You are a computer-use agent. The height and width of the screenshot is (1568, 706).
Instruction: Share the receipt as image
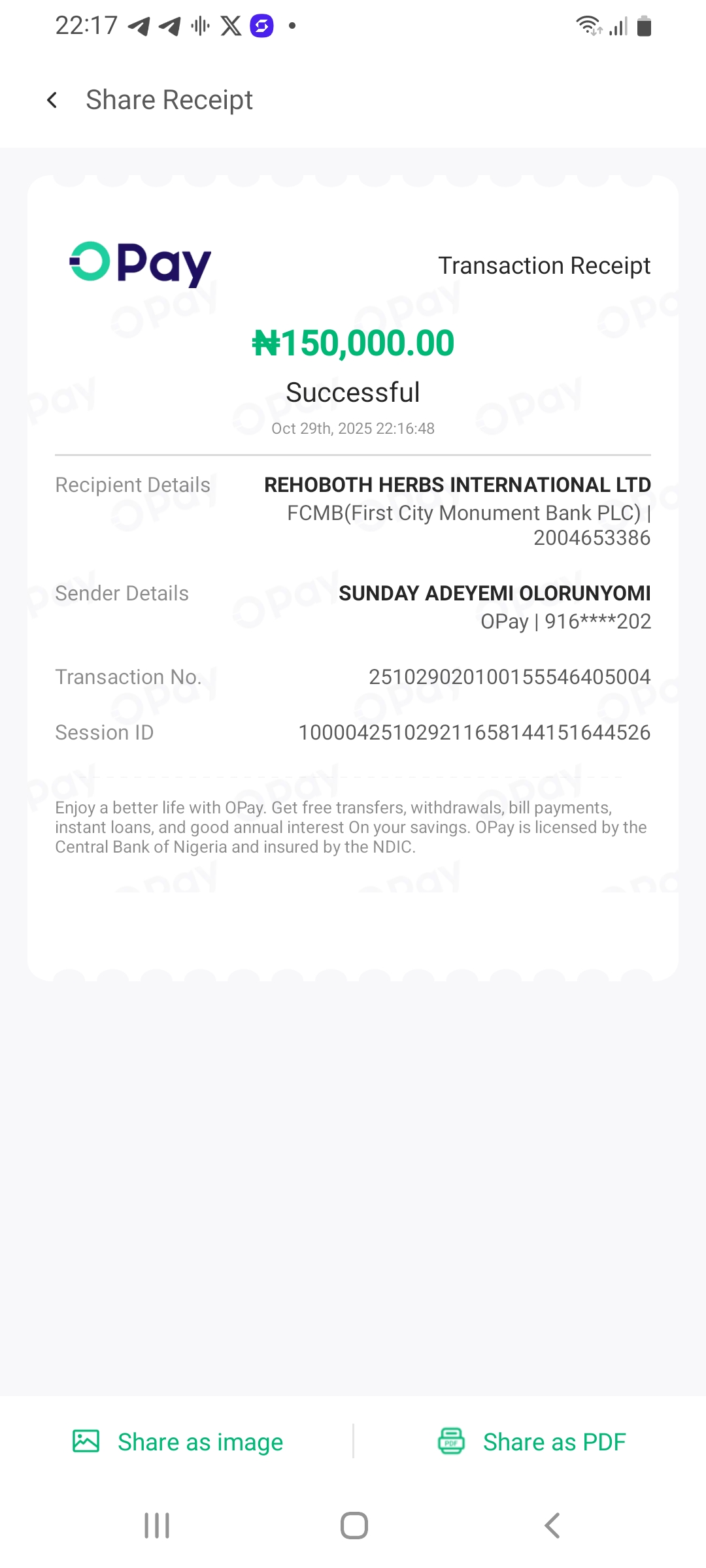[x=178, y=1441]
